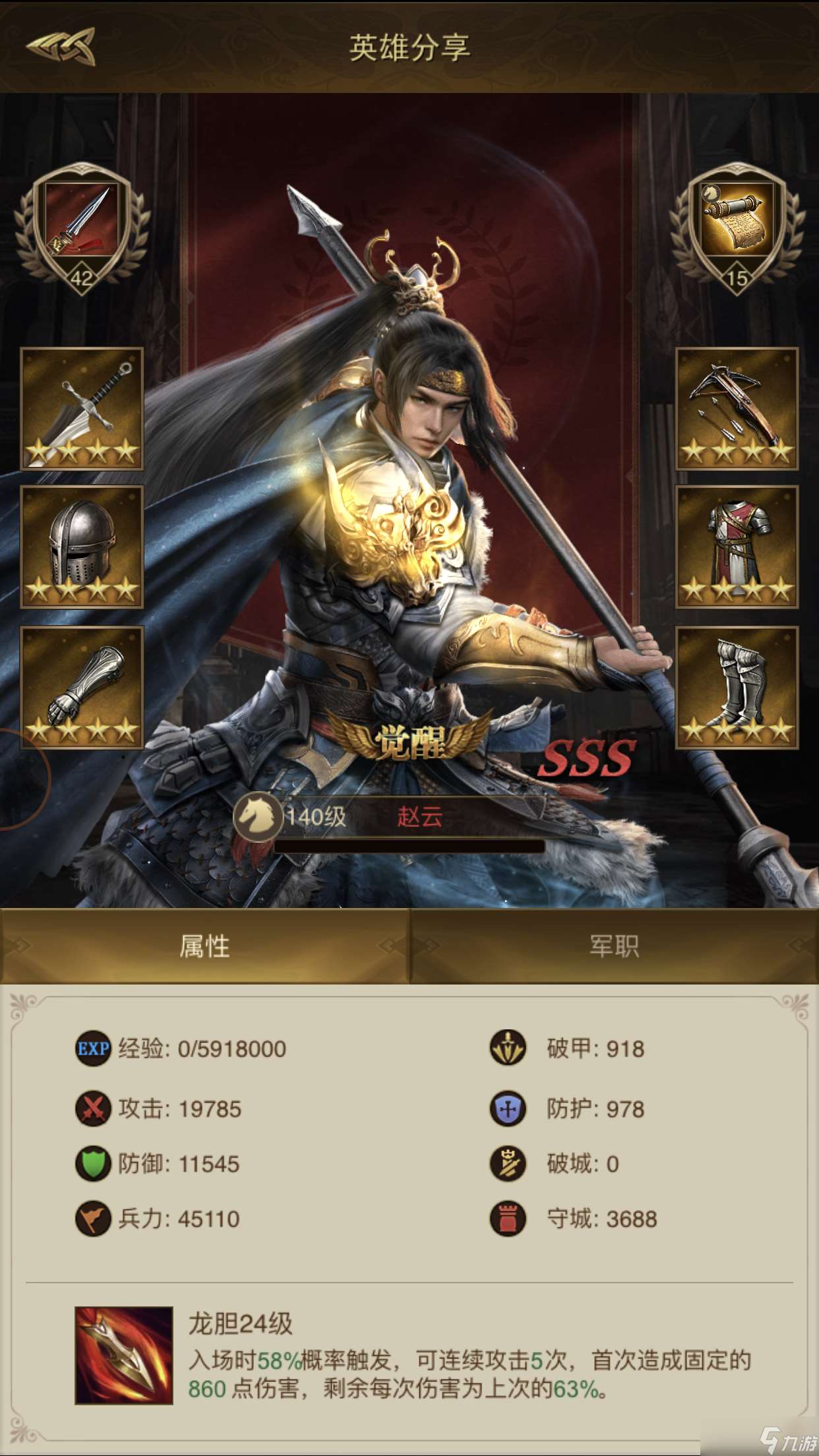Tap the horse mount icon beside 140级

[258, 816]
